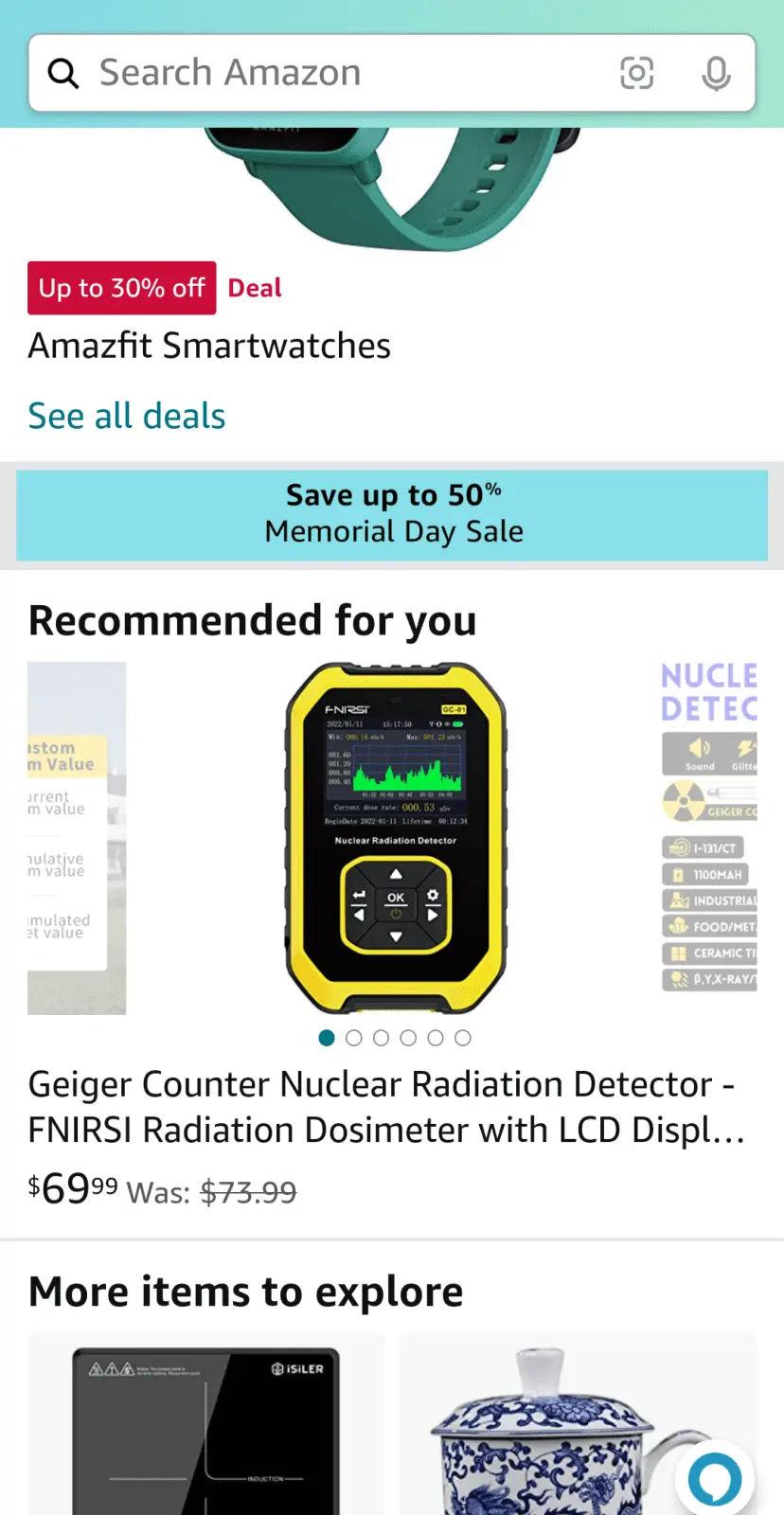
Task: Follow the See all deals link
Action: coord(127,416)
